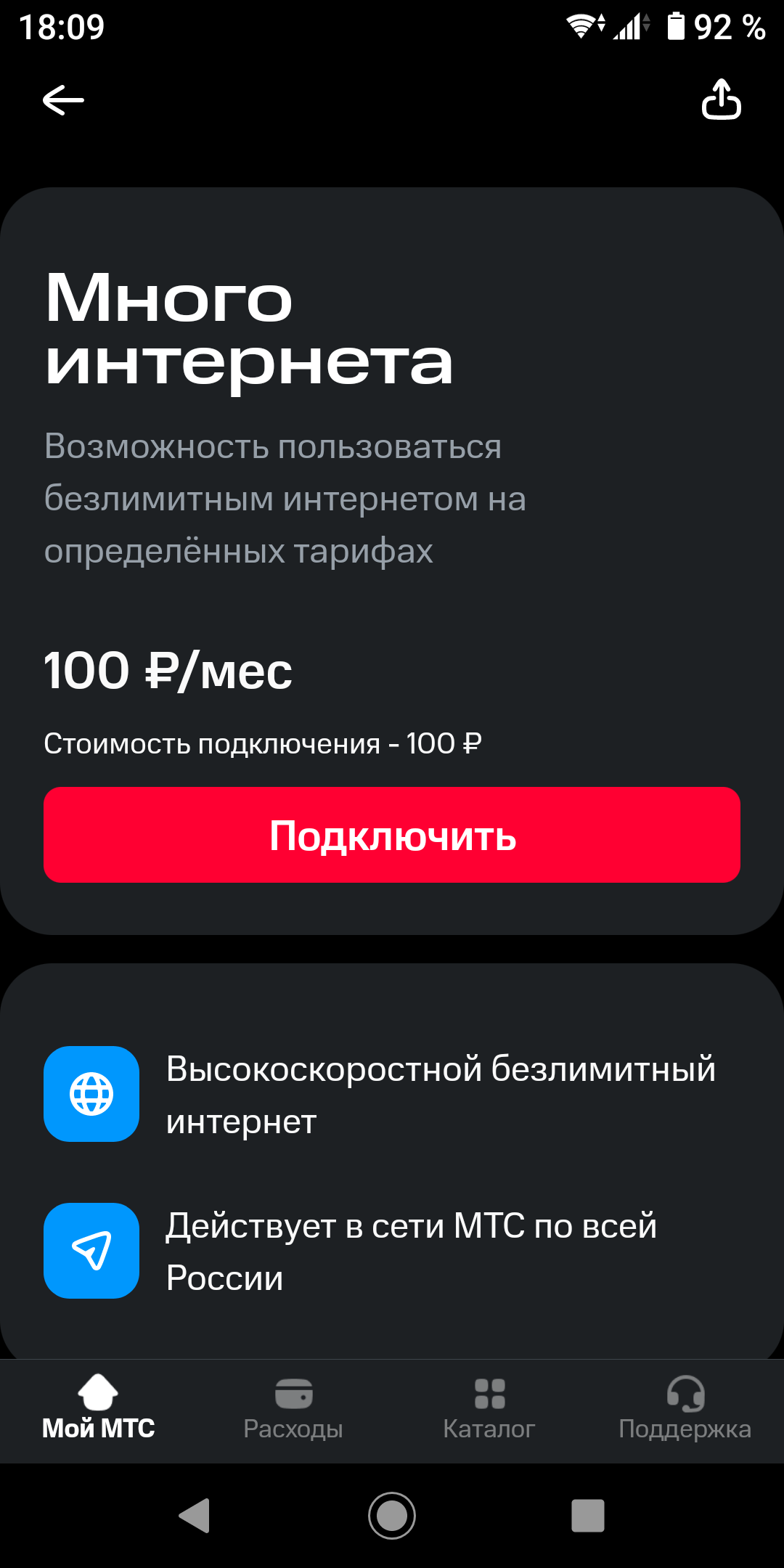Viewport: 784px width, 1568px height.
Task: Share this service via the share icon
Action: [721, 99]
